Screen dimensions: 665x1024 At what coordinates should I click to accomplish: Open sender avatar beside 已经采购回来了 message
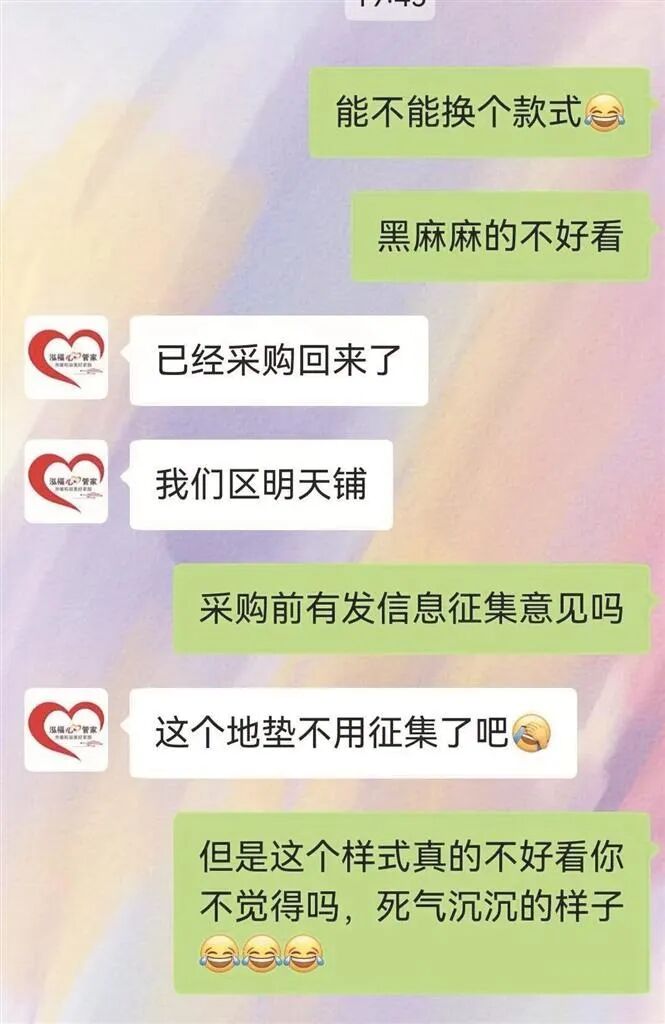pyautogui.click(x=66, y=358)
